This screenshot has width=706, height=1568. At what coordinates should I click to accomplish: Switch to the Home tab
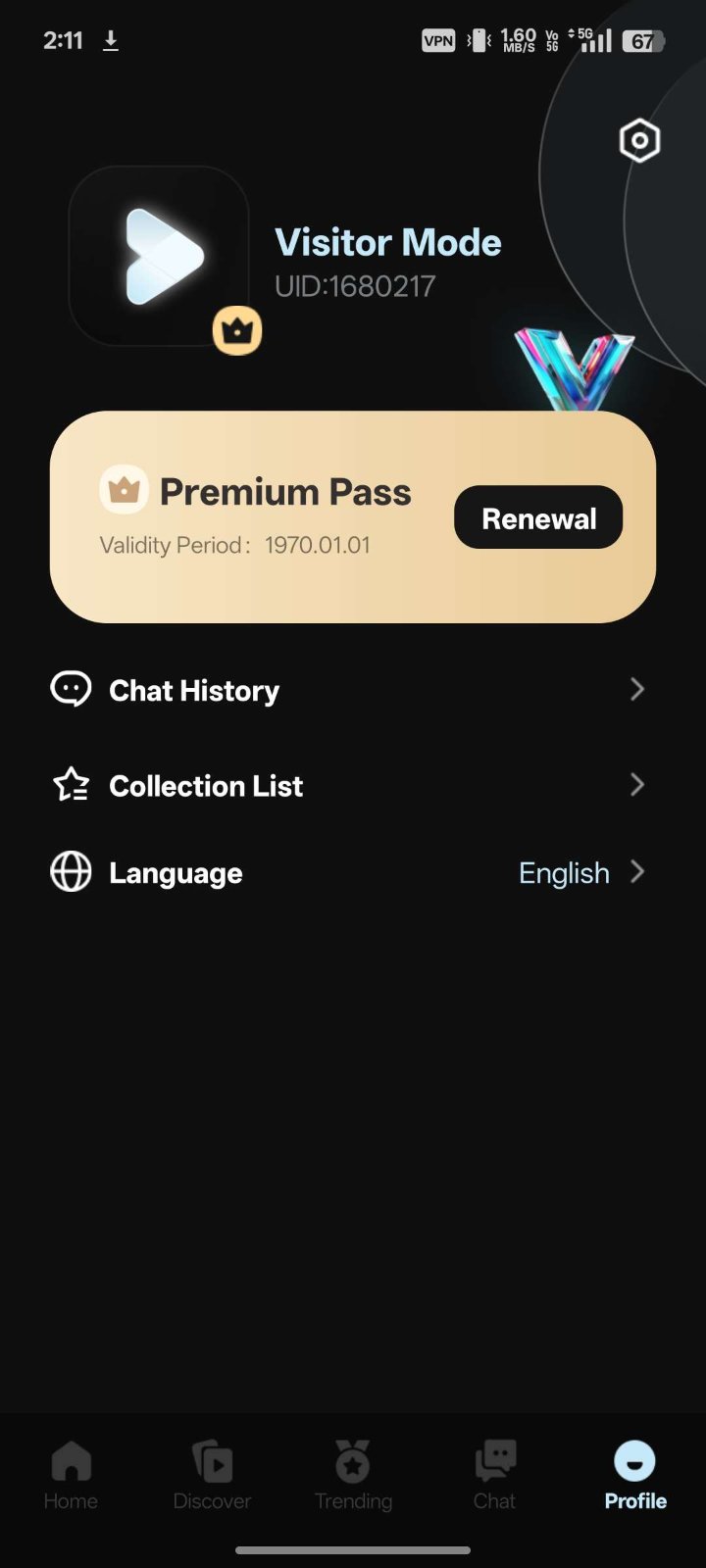[x=71, y=1475]
